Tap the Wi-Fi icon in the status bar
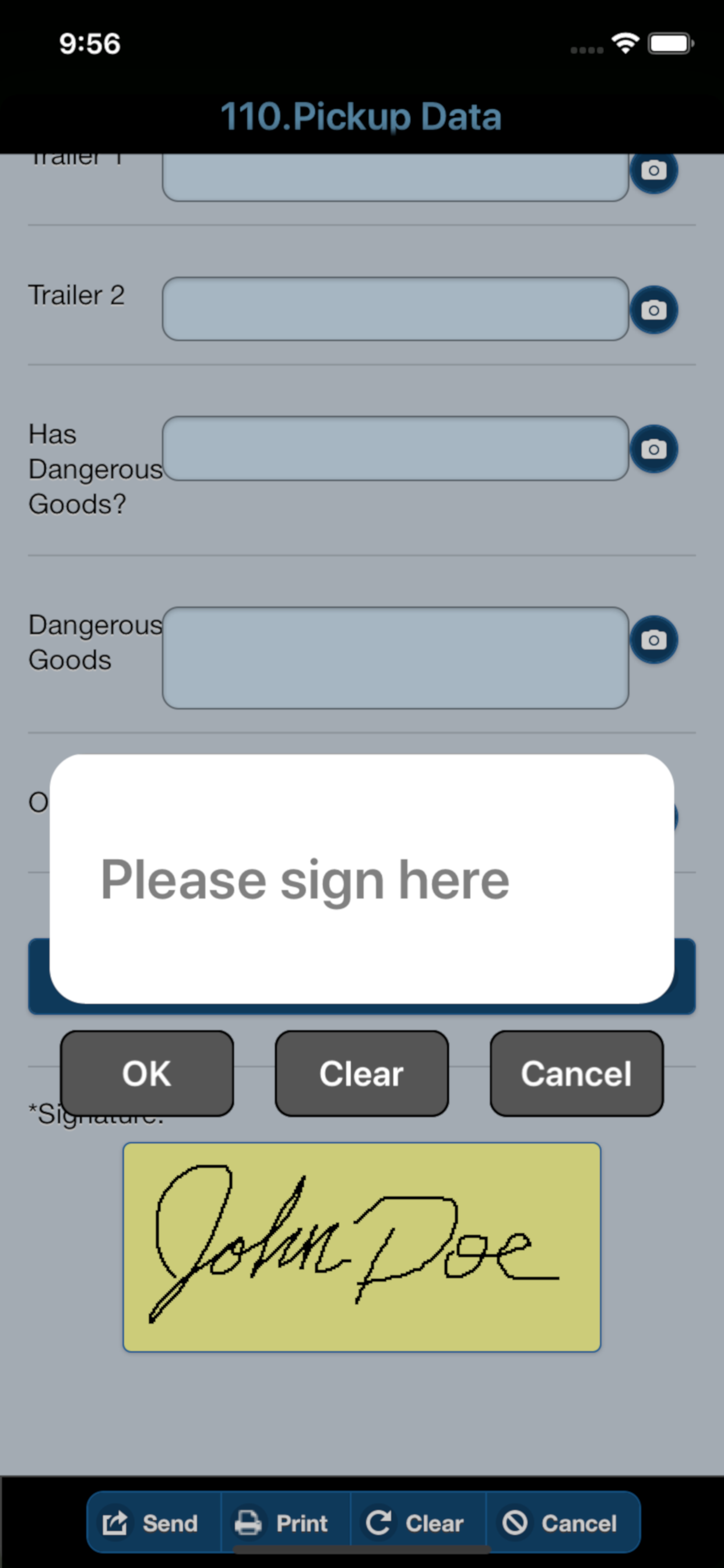The image size is (724, 1568). (626, 43)
